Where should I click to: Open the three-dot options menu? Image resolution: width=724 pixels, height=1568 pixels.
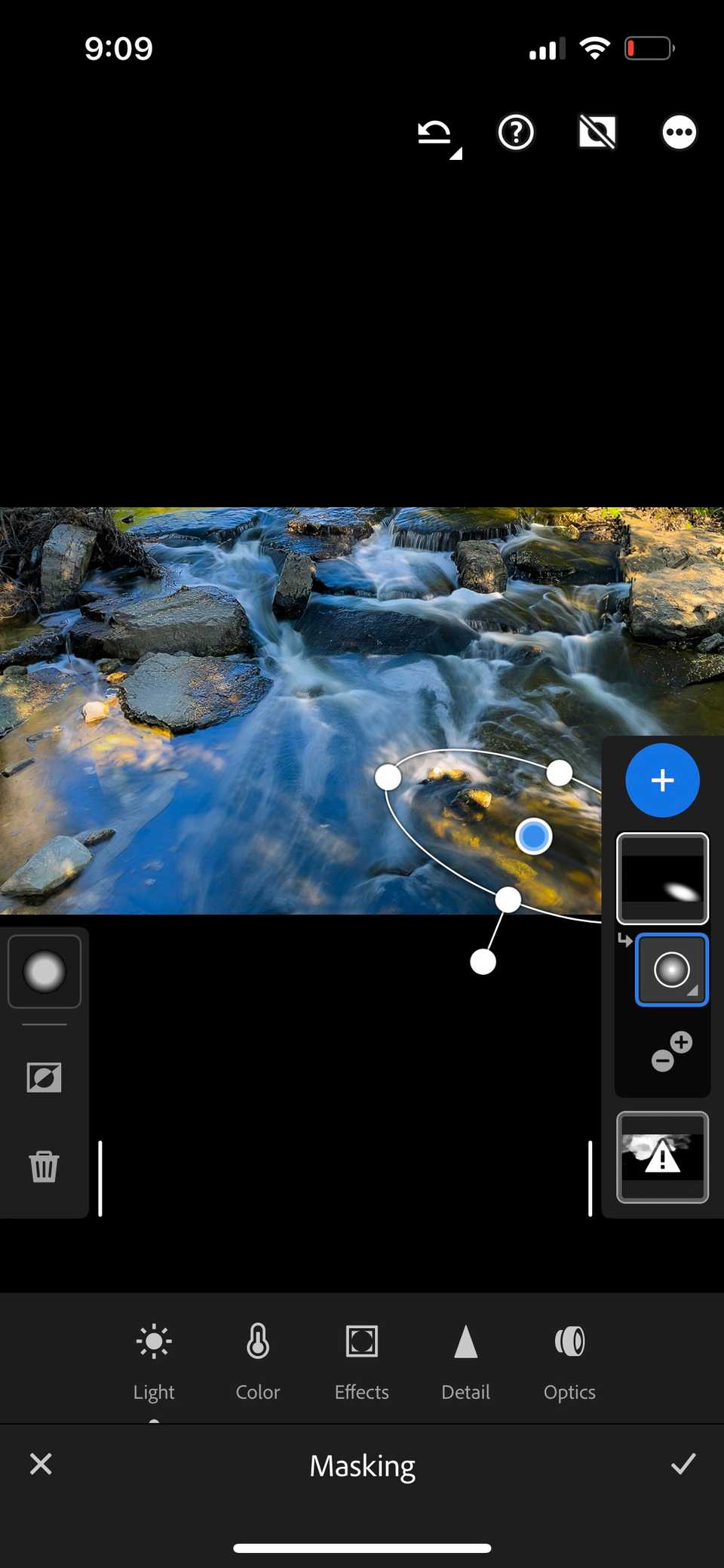[x=678, y=132]
